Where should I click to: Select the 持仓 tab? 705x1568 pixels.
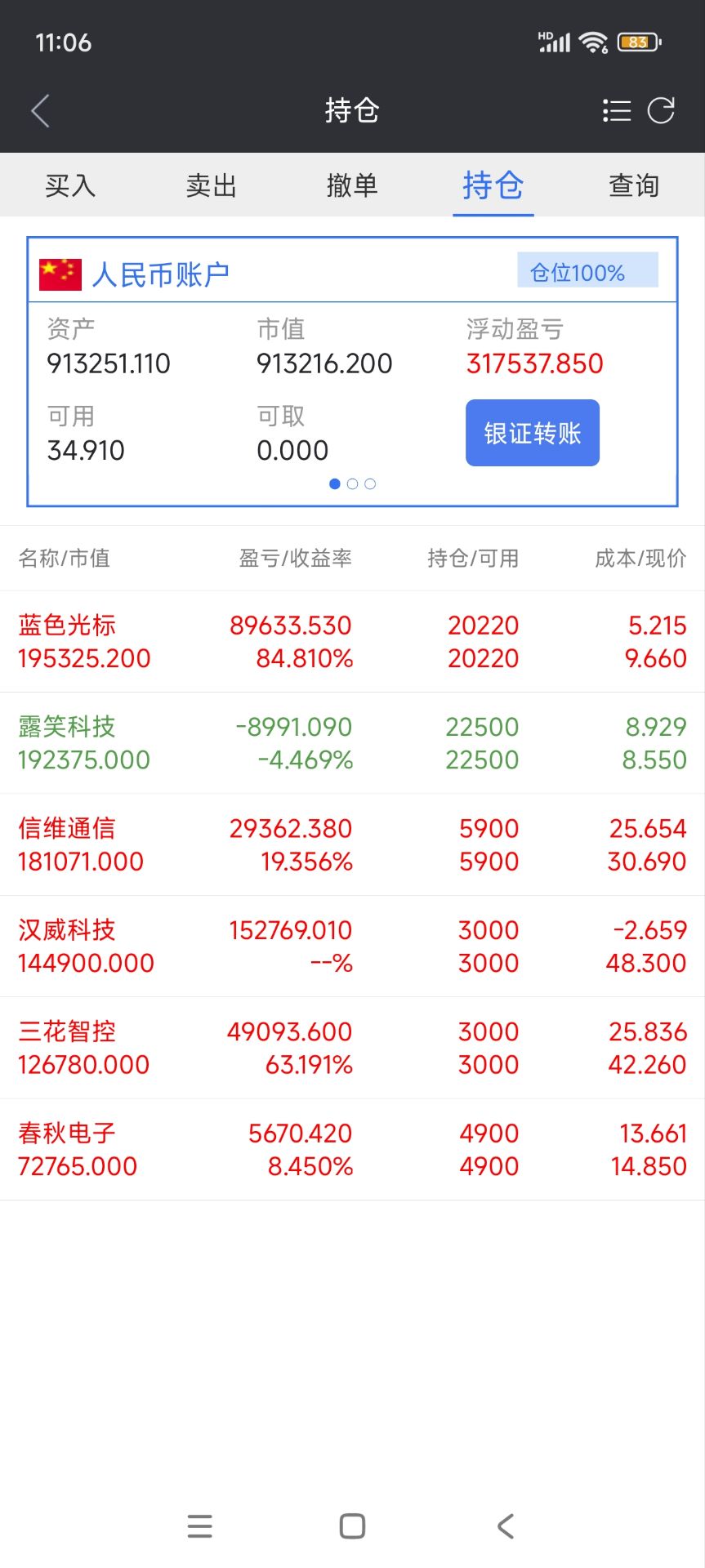493,185
